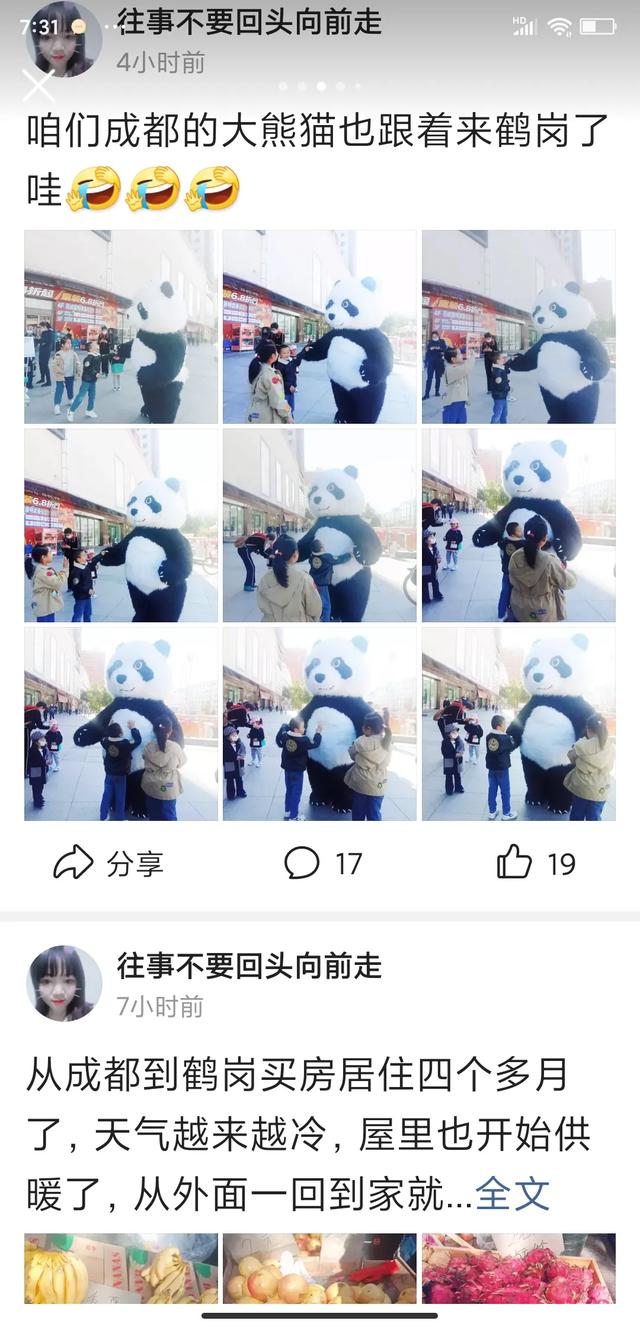
Task: Open the author's avatar on the 7小时前 post
Action: pyautogui.click(x=65, y=983)
